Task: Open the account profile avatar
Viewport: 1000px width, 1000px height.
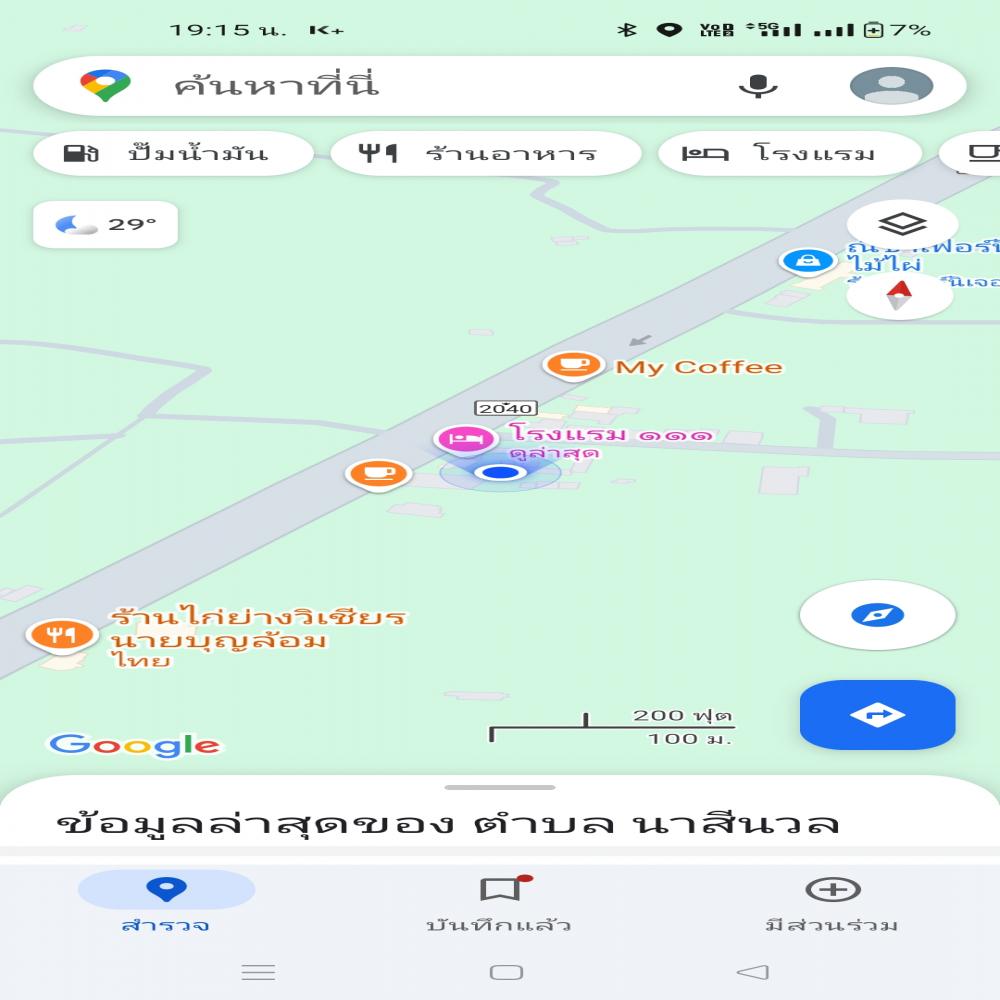Action: (890, 86)
